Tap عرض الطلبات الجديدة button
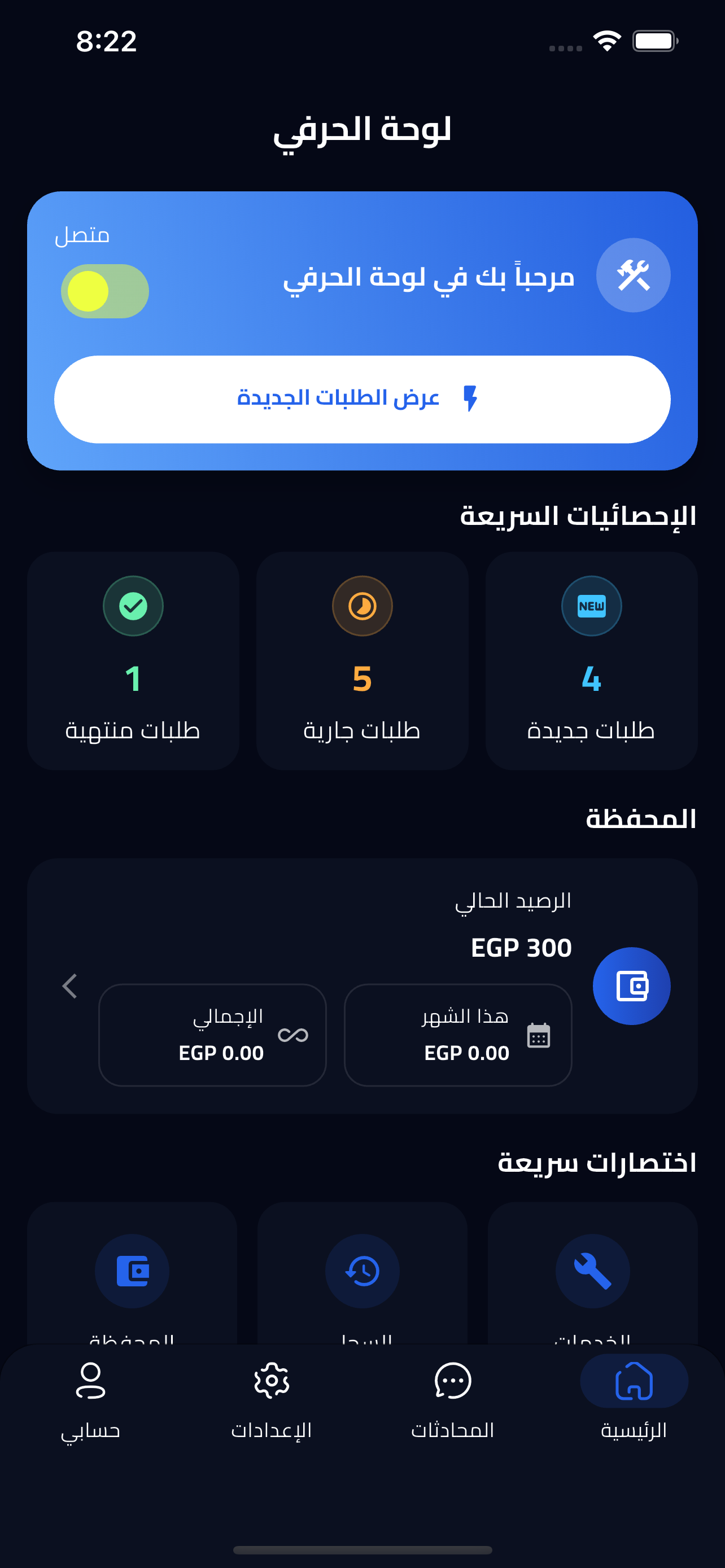This screenshot has height=1568, width=725. [362, 399]
